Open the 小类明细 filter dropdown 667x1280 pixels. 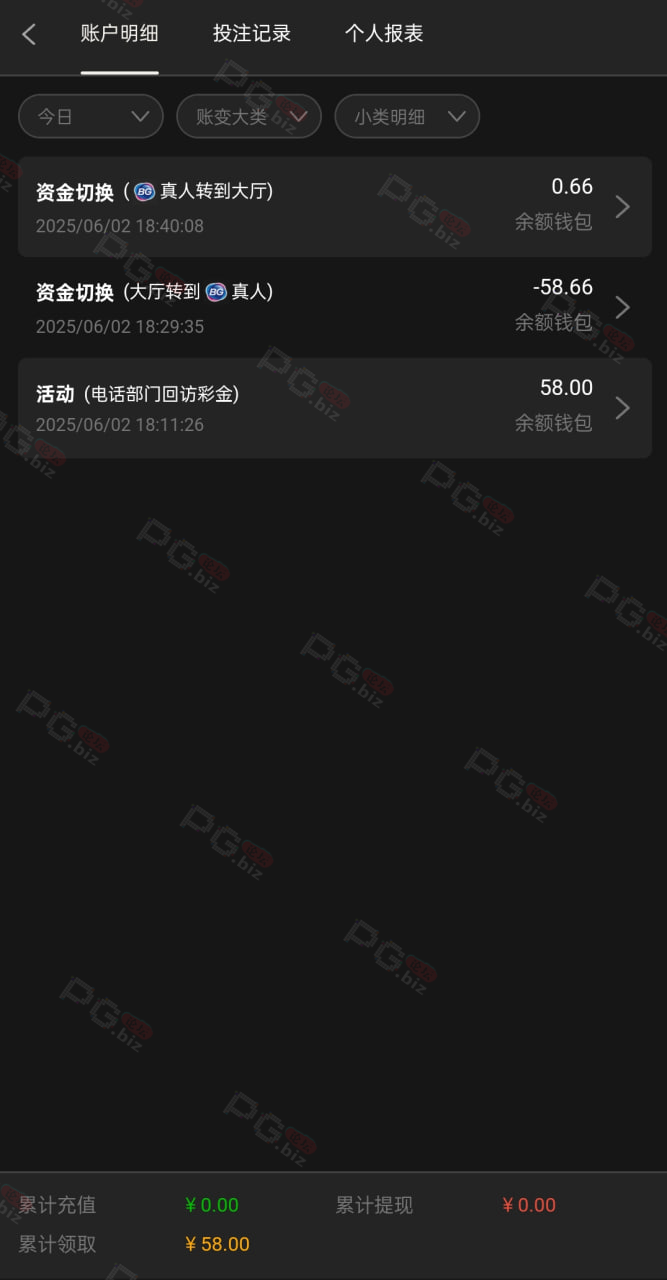click(407, 117)
